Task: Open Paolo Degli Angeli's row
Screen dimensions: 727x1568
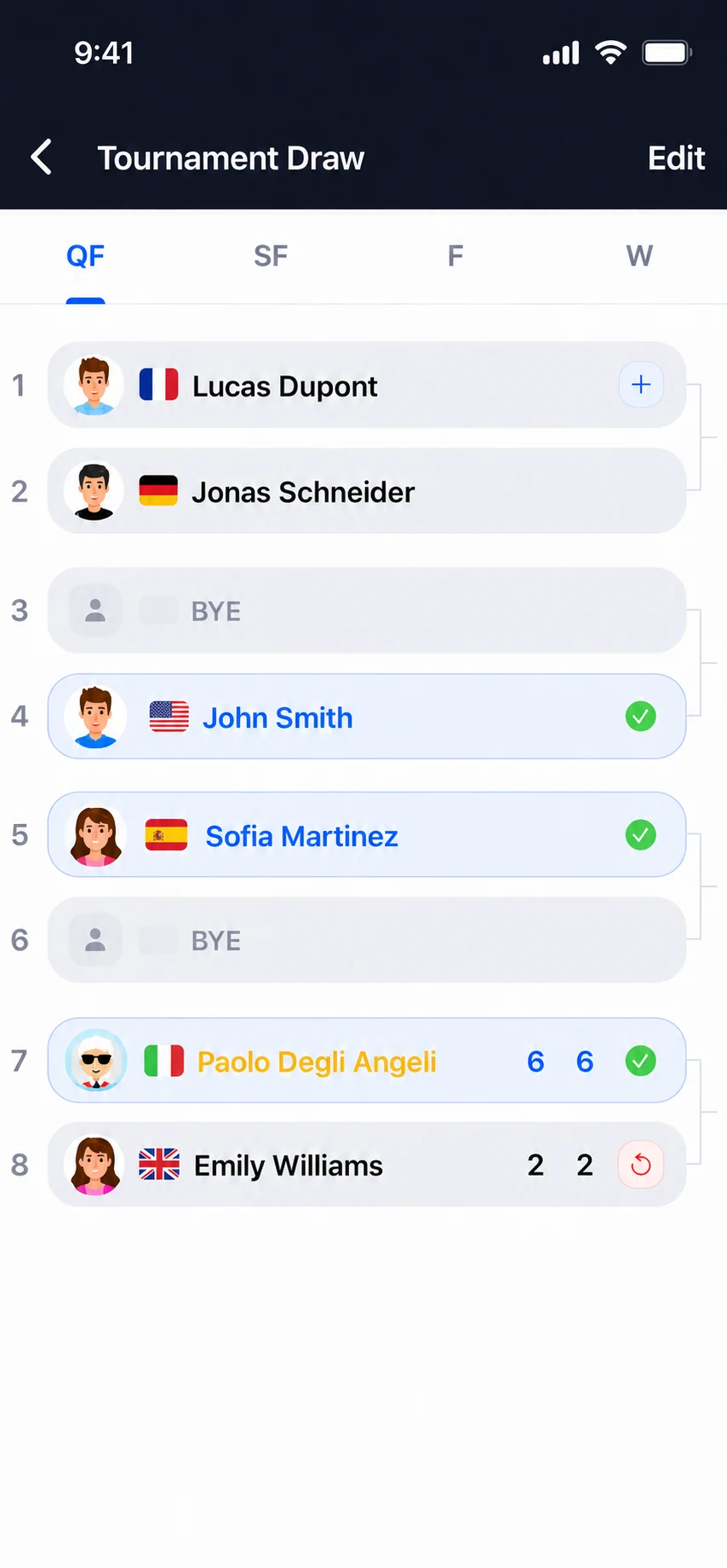Action: click(367, 1061)
